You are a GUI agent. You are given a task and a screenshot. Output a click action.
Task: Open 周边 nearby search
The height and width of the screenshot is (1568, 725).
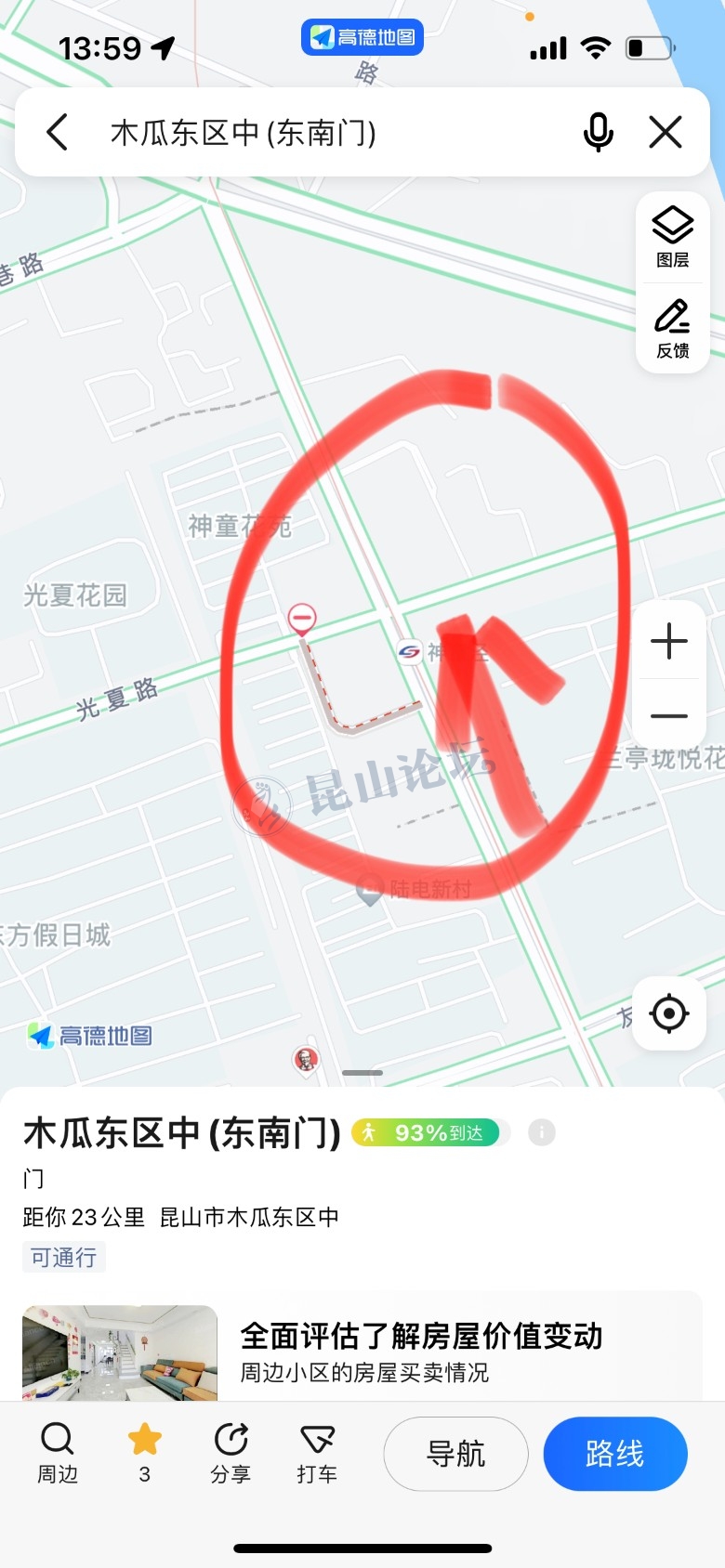(x=58, y=1453)
